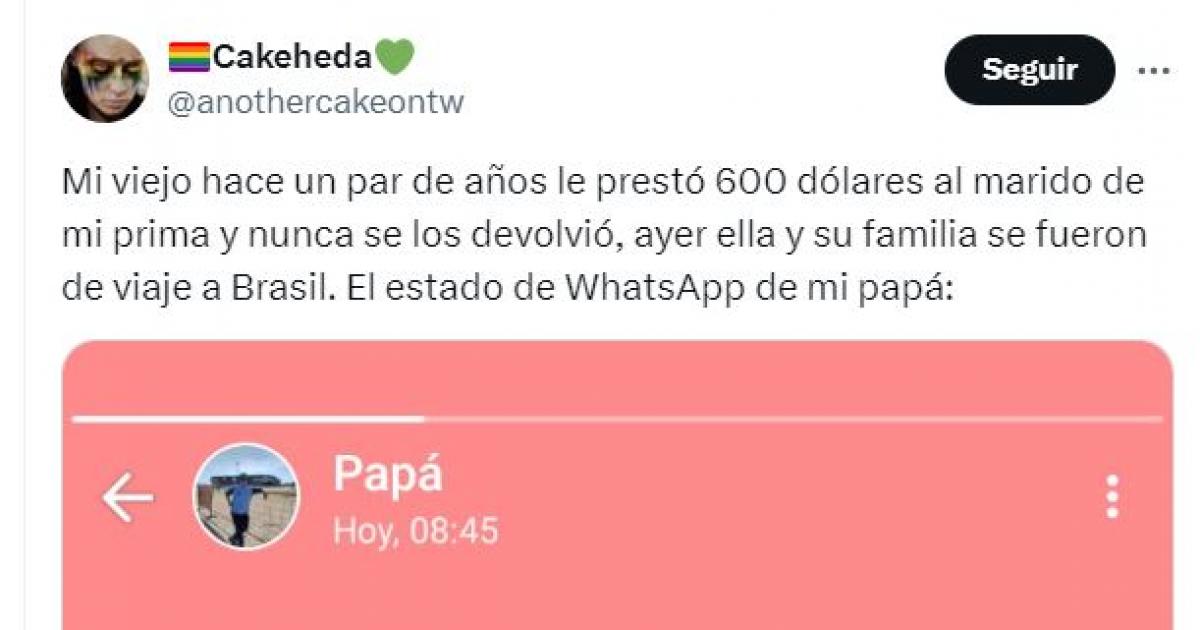Open Cakeheda's profile picture
Screen dimensions: 1200x630
pyautogui.click(x=104, y=79)
